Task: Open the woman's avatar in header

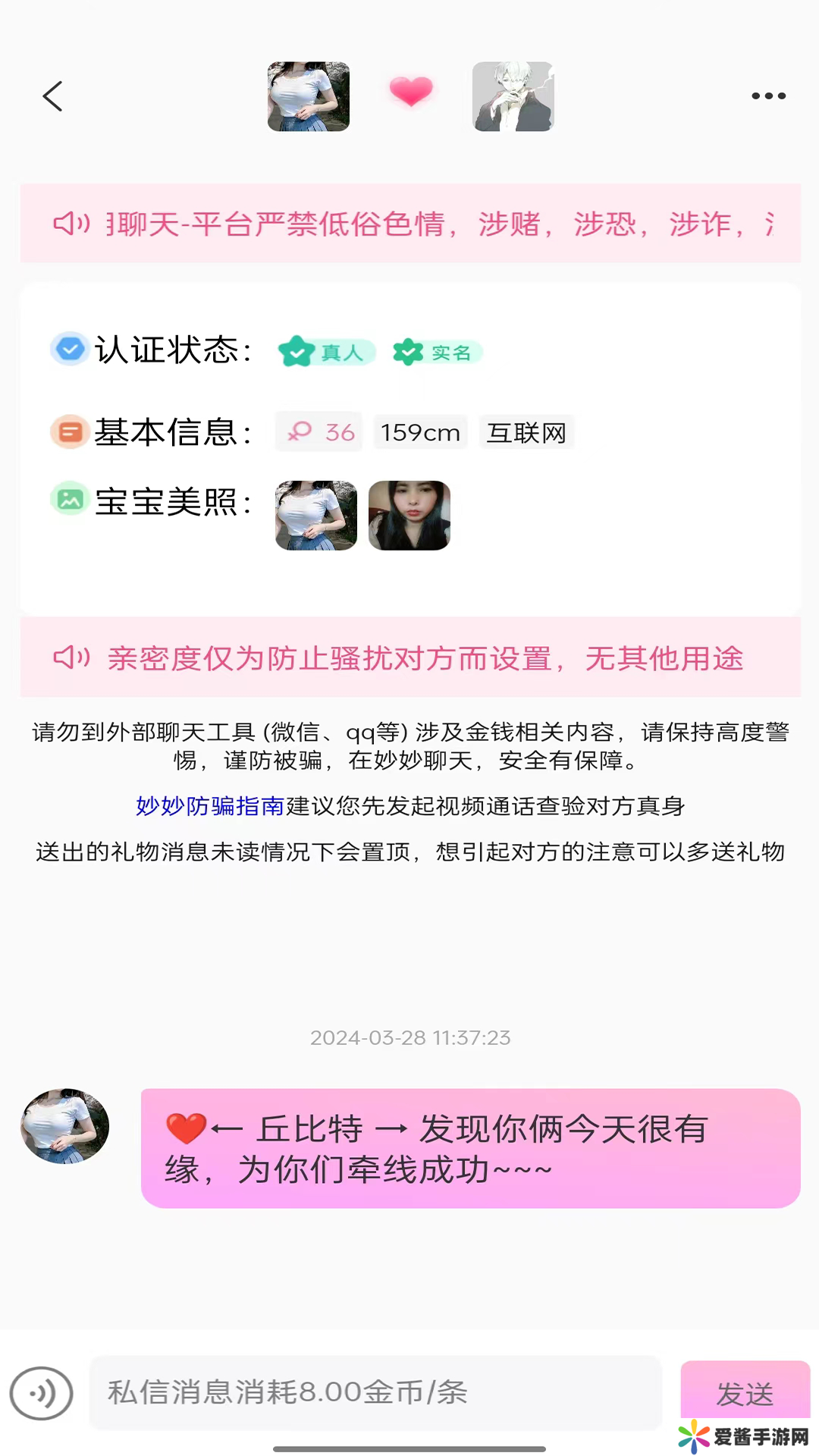Action: [x=309, y=96]
